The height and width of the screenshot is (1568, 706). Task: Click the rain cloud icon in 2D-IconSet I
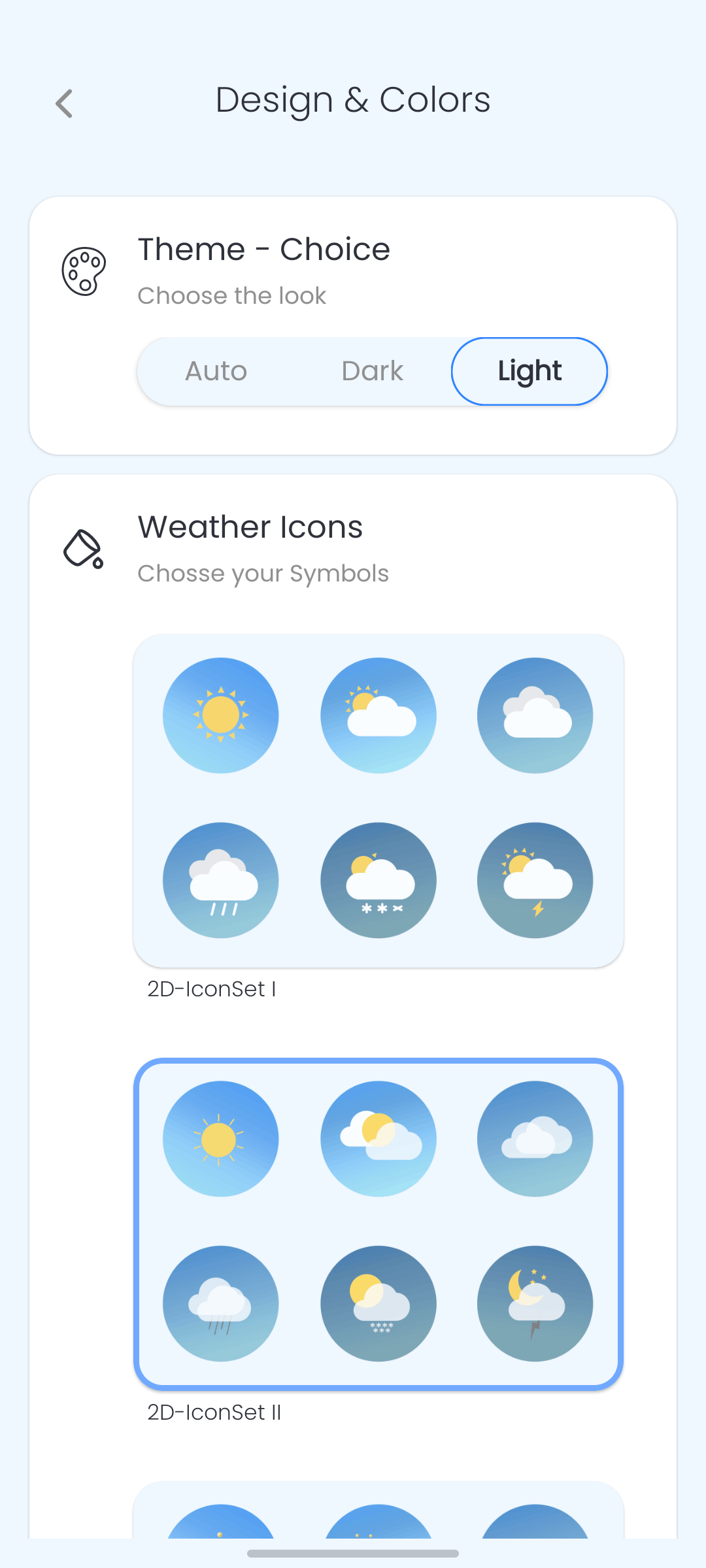point(221,880)
